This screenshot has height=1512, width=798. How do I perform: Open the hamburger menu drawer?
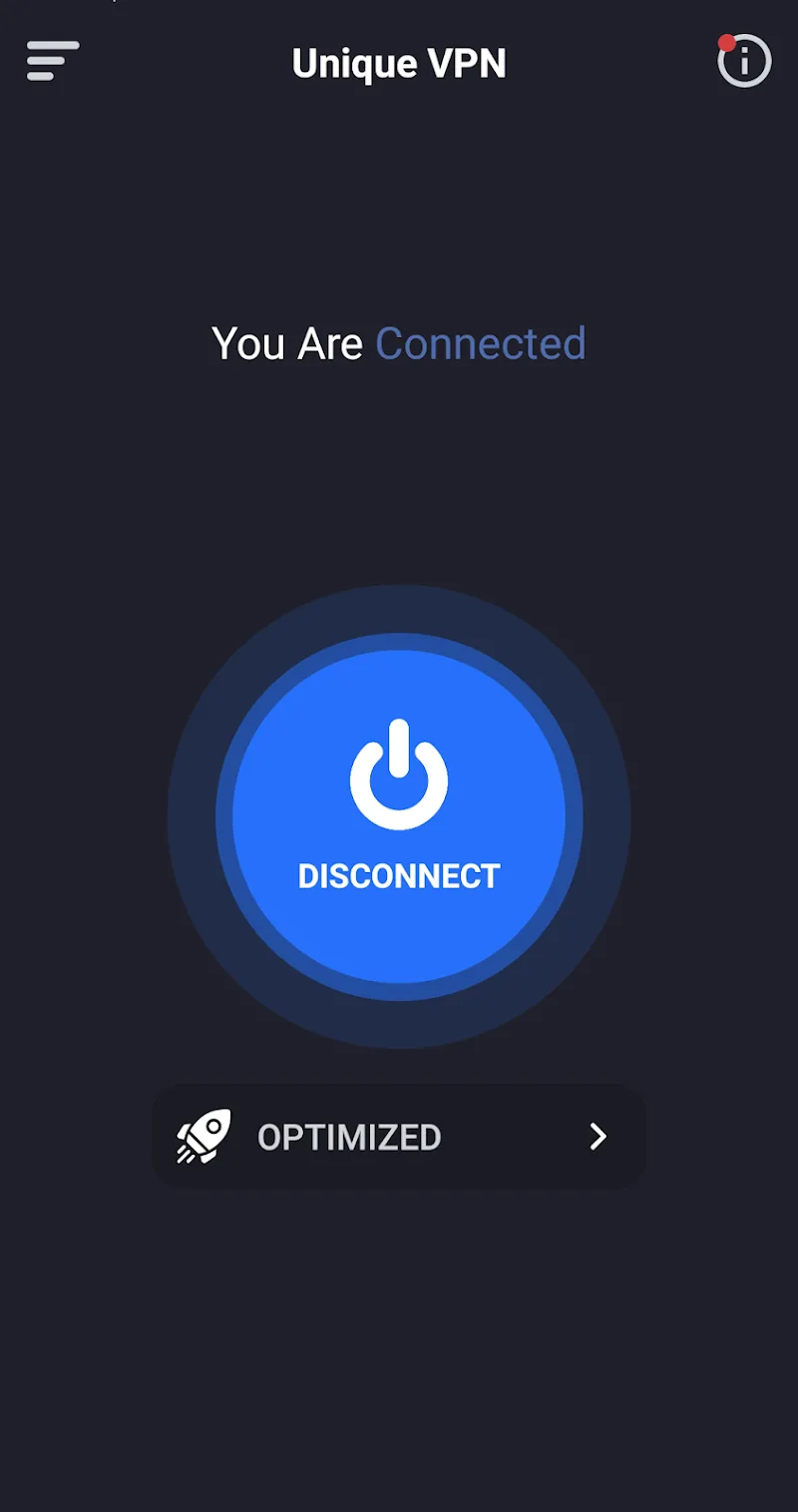(52, 61)
